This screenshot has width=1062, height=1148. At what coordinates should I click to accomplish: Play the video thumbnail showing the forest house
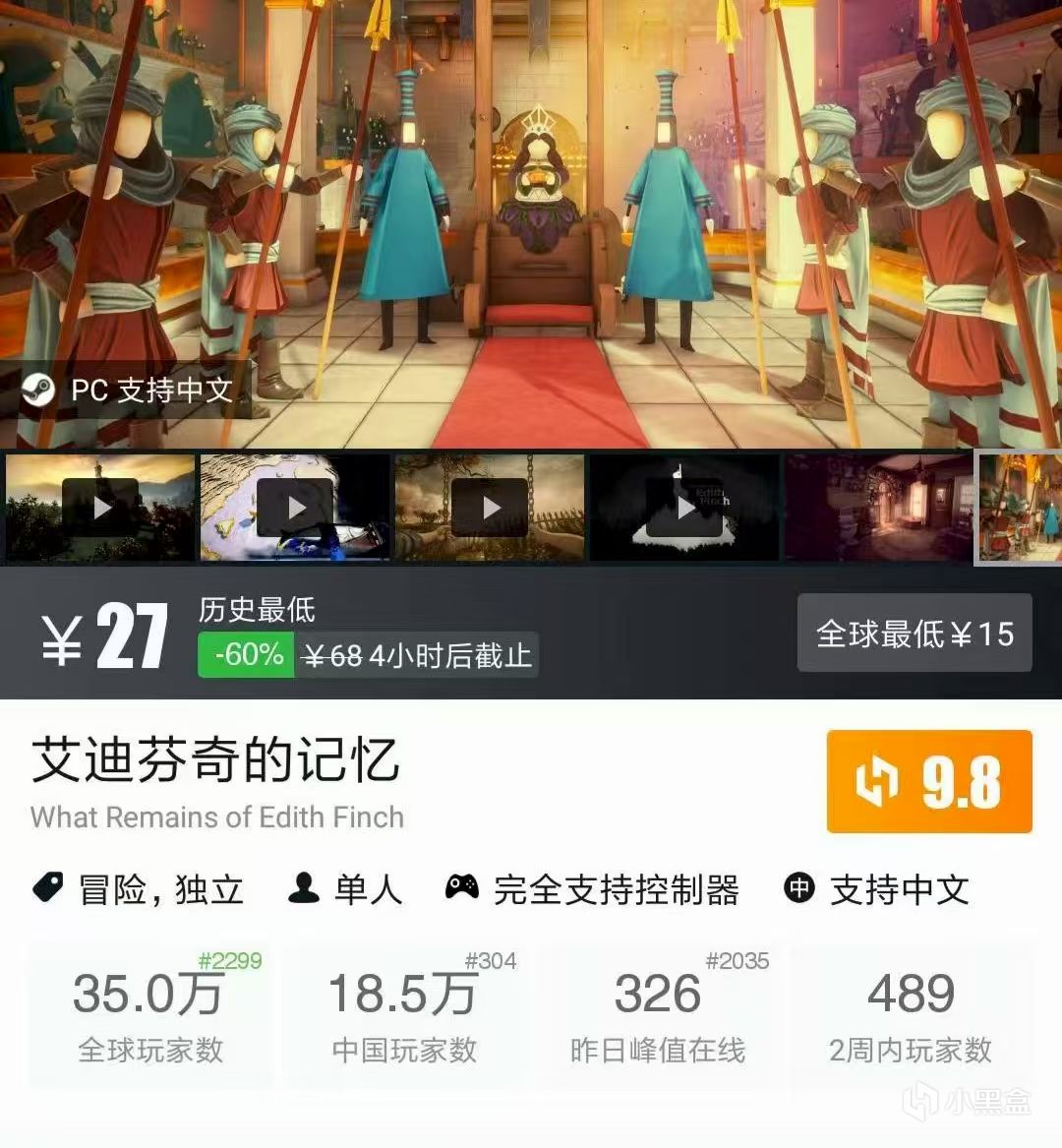[100, 508]
